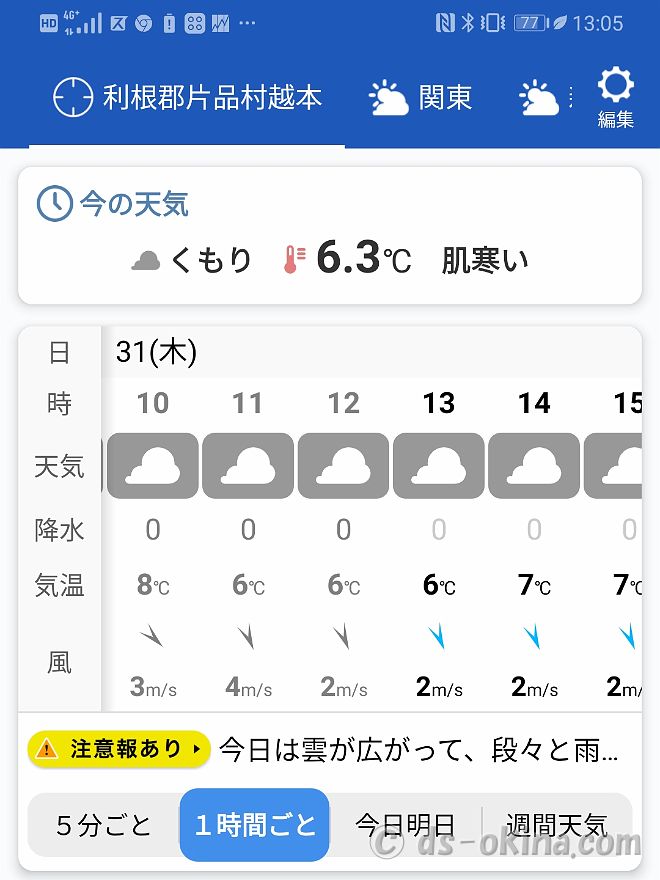Switch to 5分ごと forecast view
The width and height of the screenshot is (660, 880).
tap(104, 825)
